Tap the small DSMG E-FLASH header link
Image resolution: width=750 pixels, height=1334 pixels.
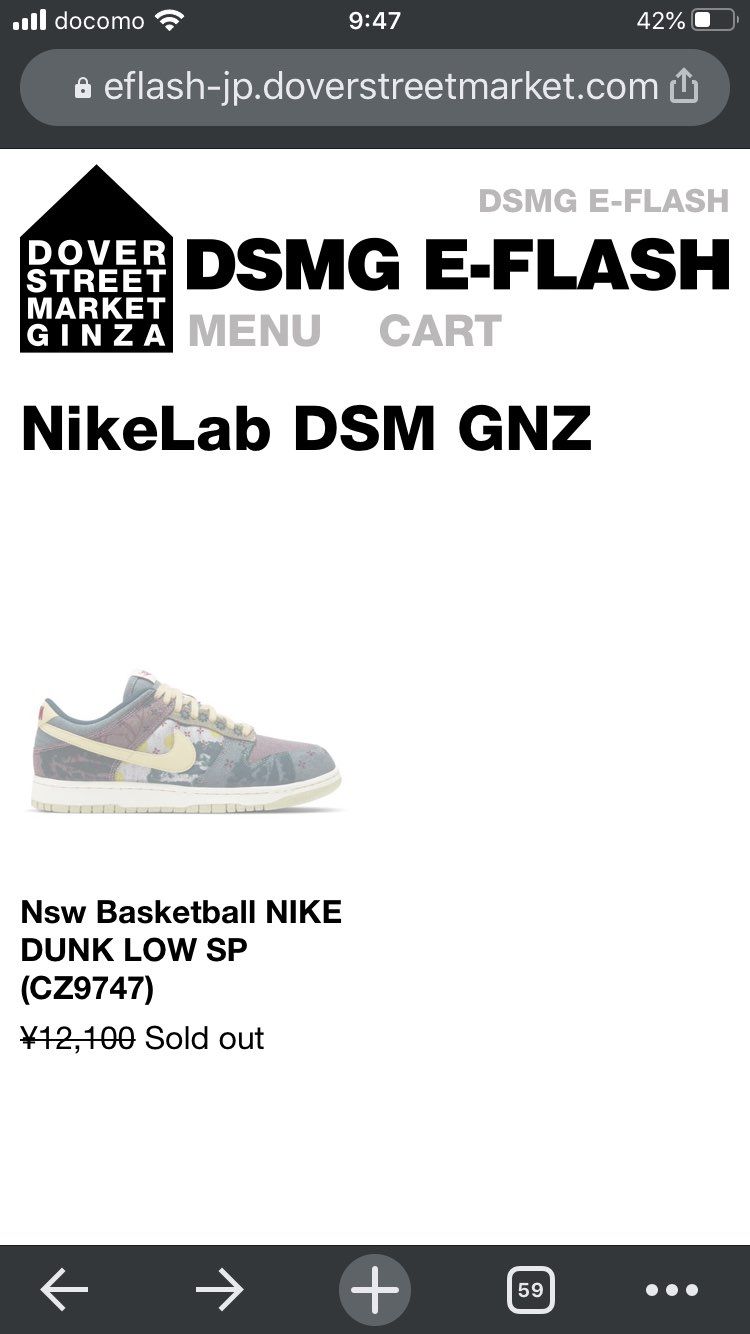click(x=603, y=201)
